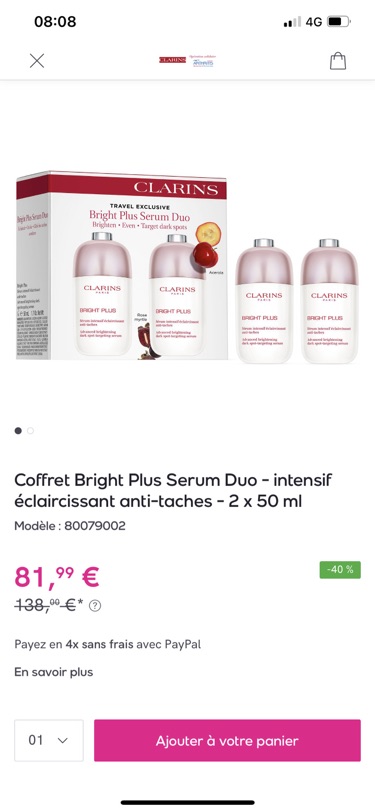Close the product page
This screenshot has height=812, width=375.
[37, 61]
